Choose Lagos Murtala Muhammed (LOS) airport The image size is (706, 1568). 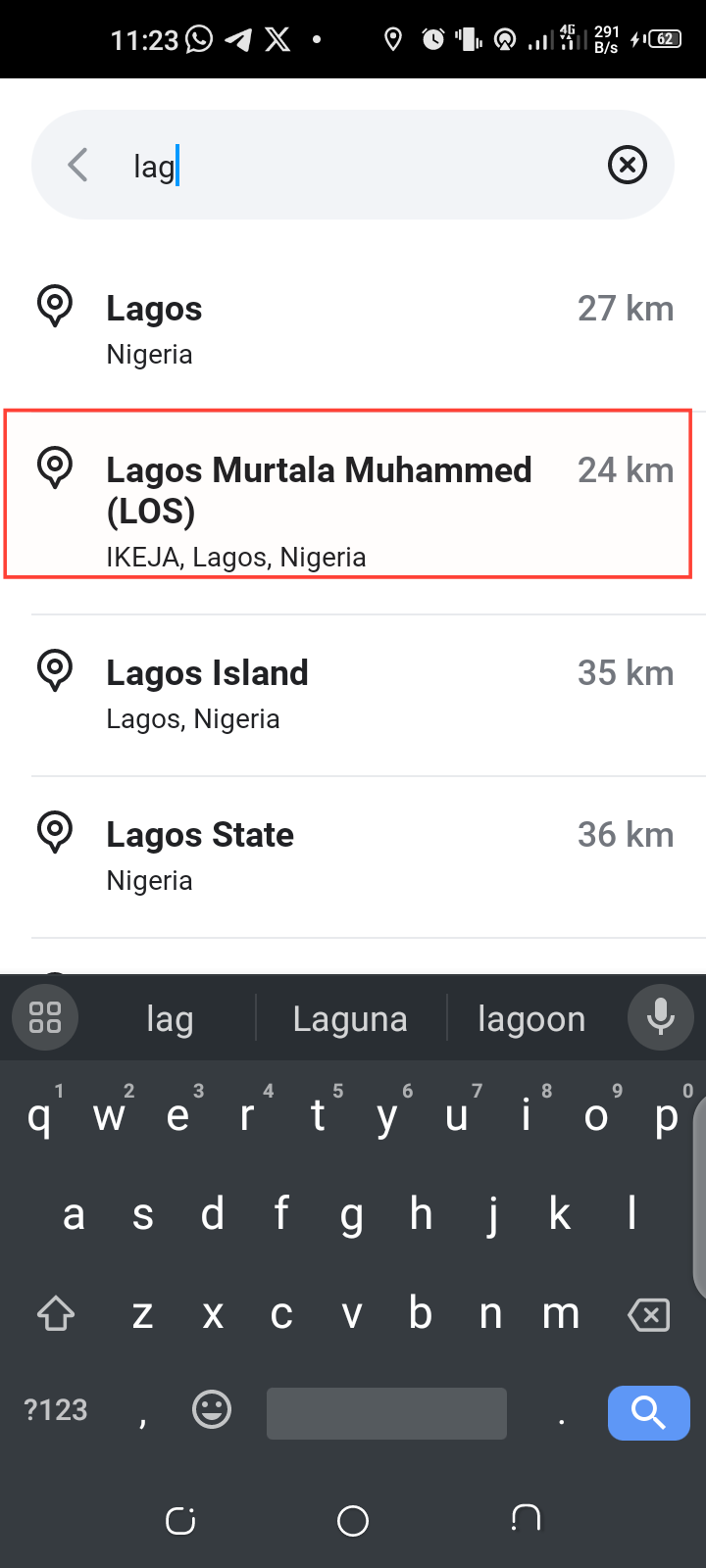coord(349,495)
